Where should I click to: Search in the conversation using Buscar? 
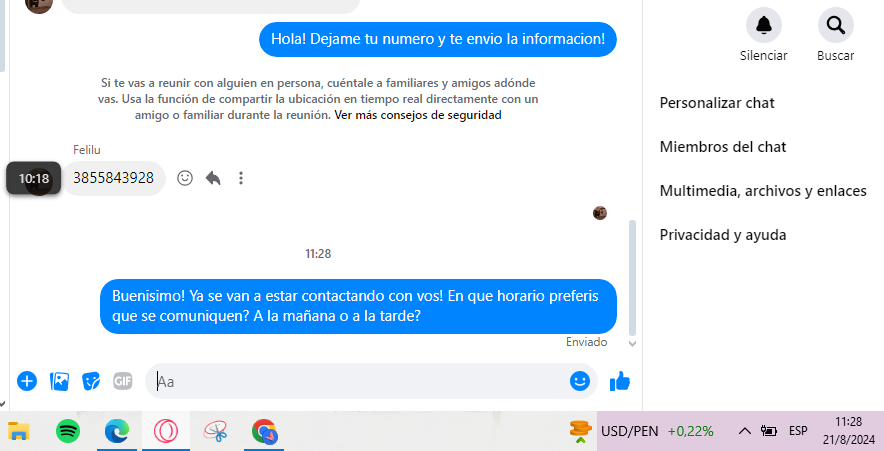(835, 25)
